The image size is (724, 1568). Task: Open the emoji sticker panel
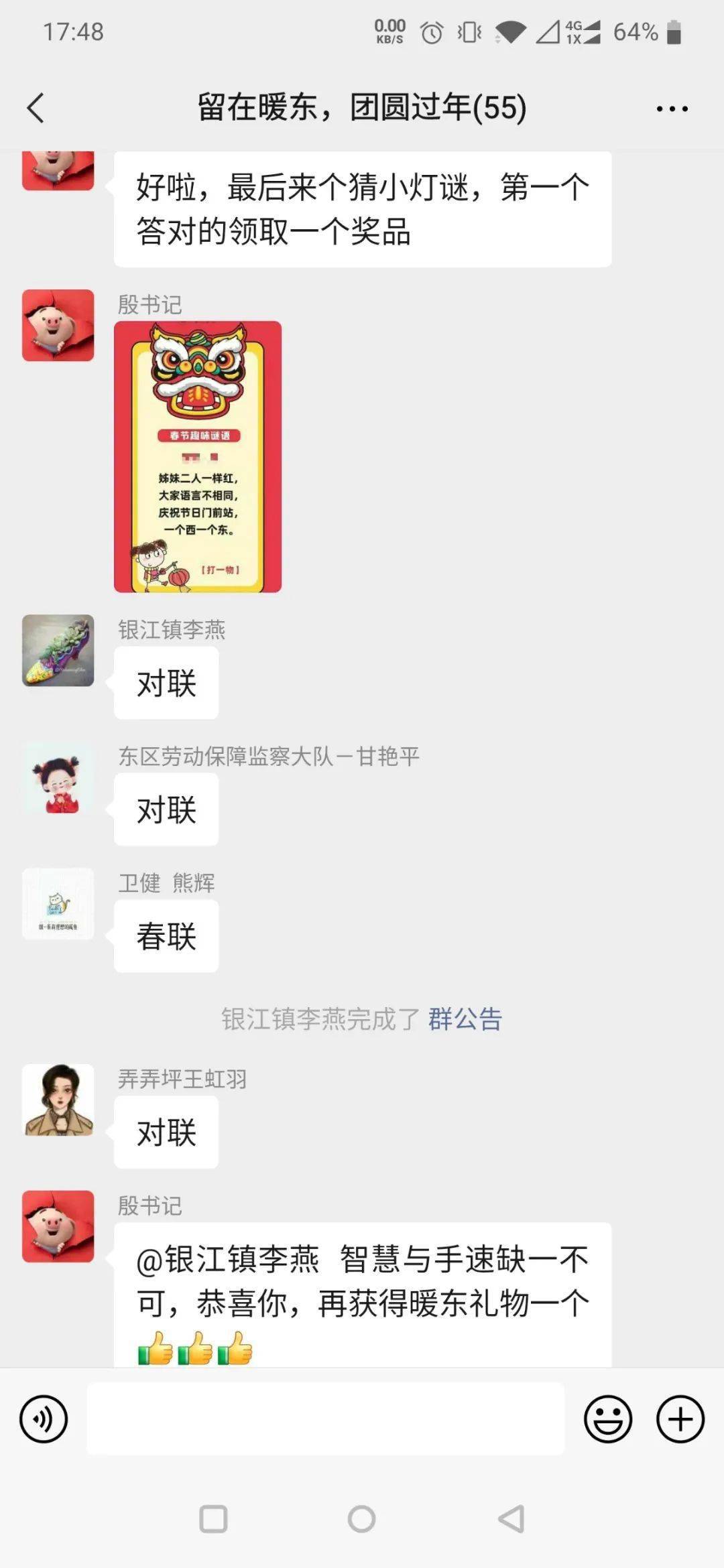(608, 1419)
